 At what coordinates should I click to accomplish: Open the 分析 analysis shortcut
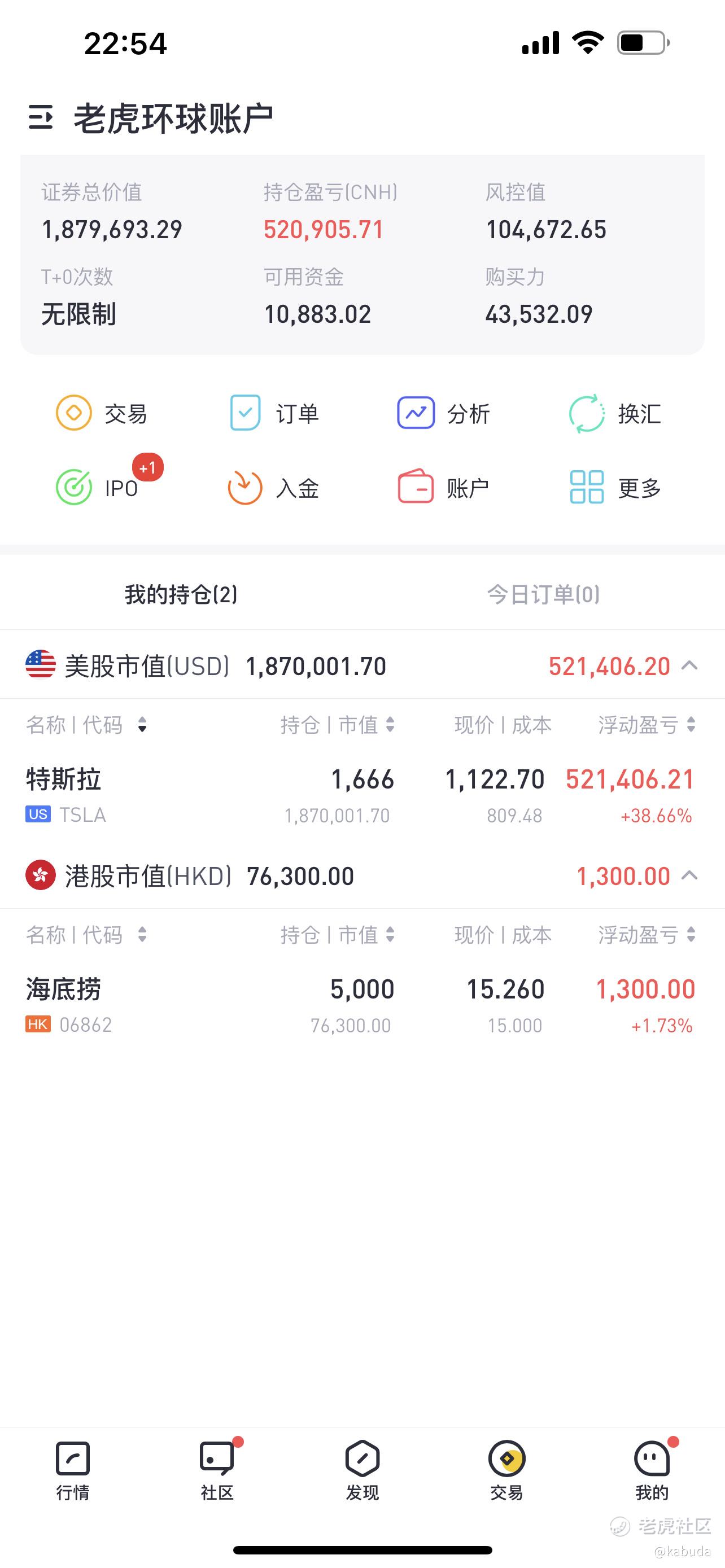[444, 413]
